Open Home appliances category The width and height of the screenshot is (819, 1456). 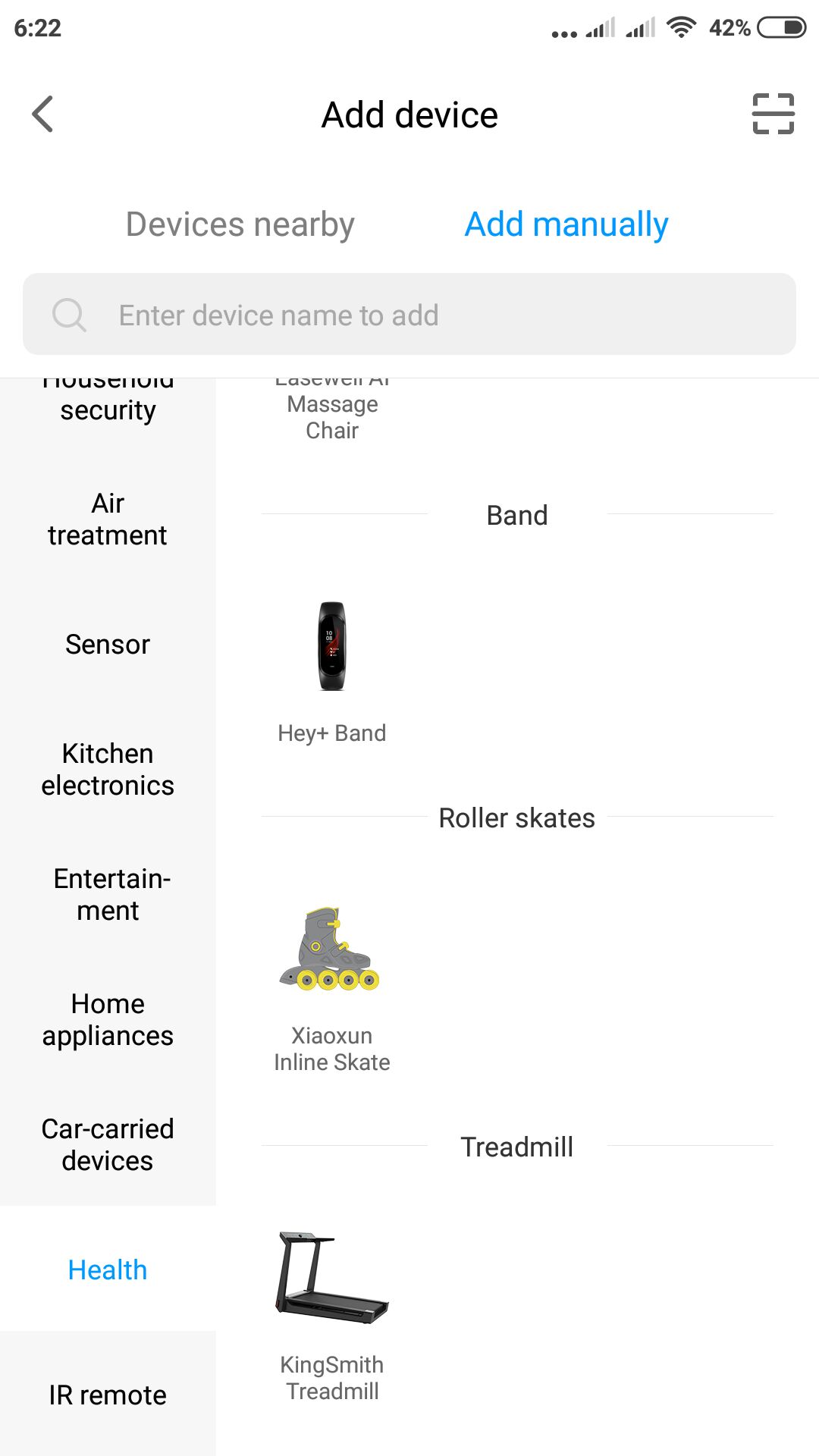108,1020
